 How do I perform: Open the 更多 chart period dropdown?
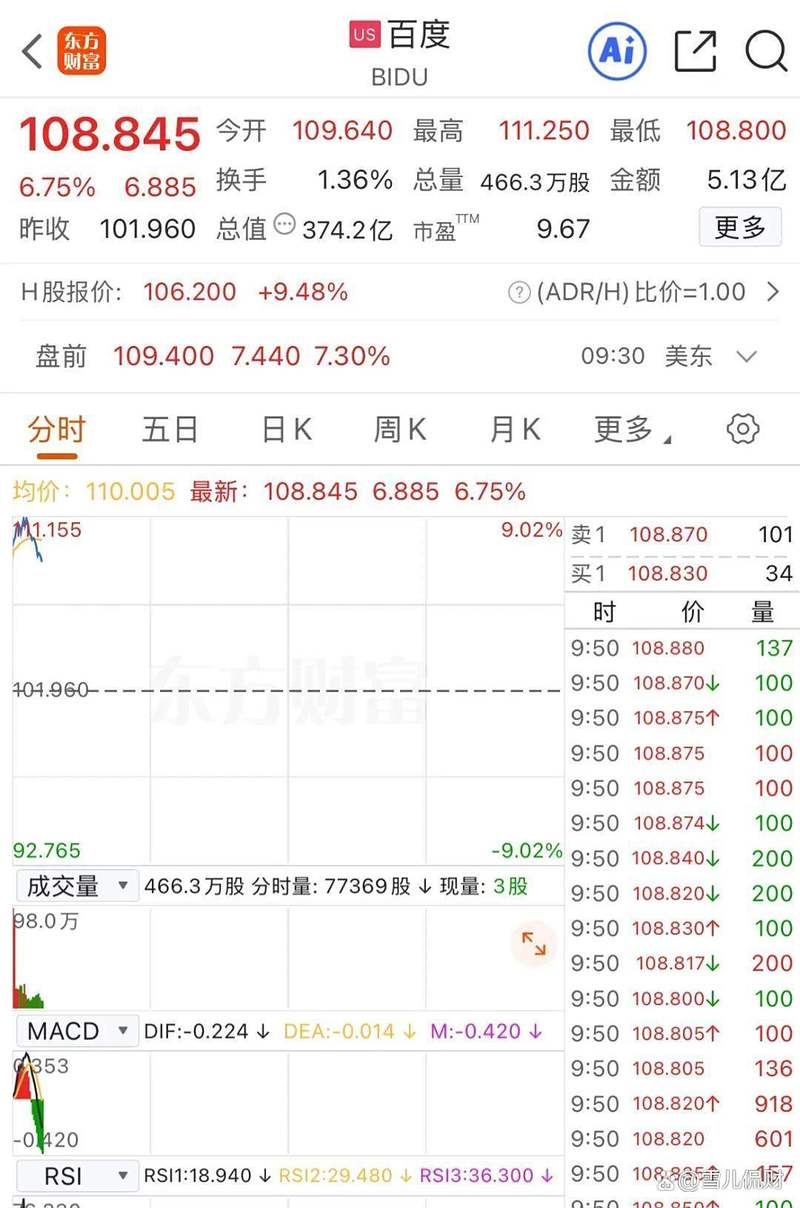pyautogui.click(x=630, y=430)
